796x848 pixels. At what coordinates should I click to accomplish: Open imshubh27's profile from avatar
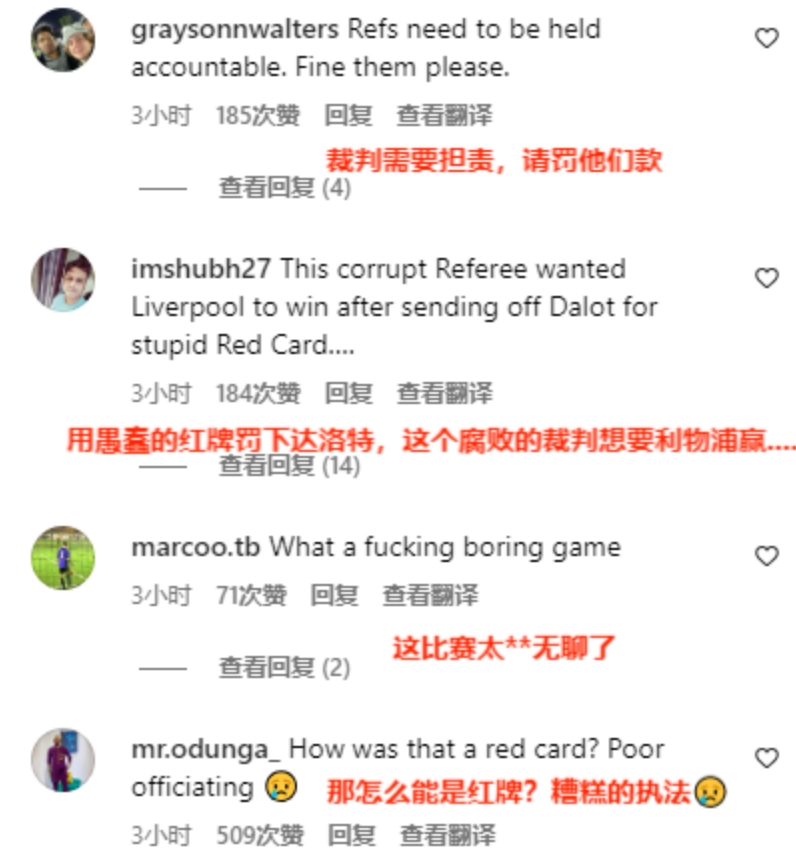63,280
